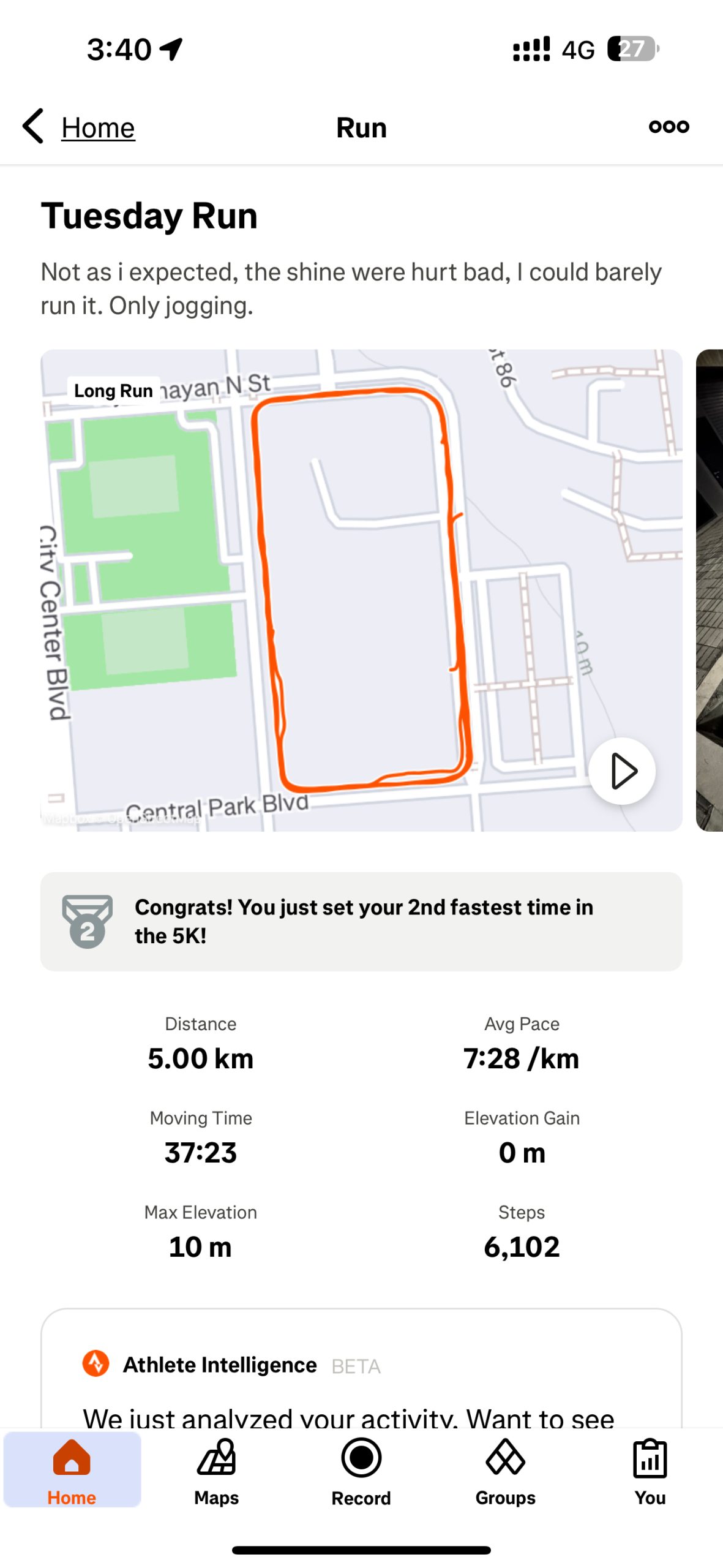Image resolution: width=723 pixels, height=1568 pixels.
Task: Play the route flyover on the map
Action: pos(622,771)
